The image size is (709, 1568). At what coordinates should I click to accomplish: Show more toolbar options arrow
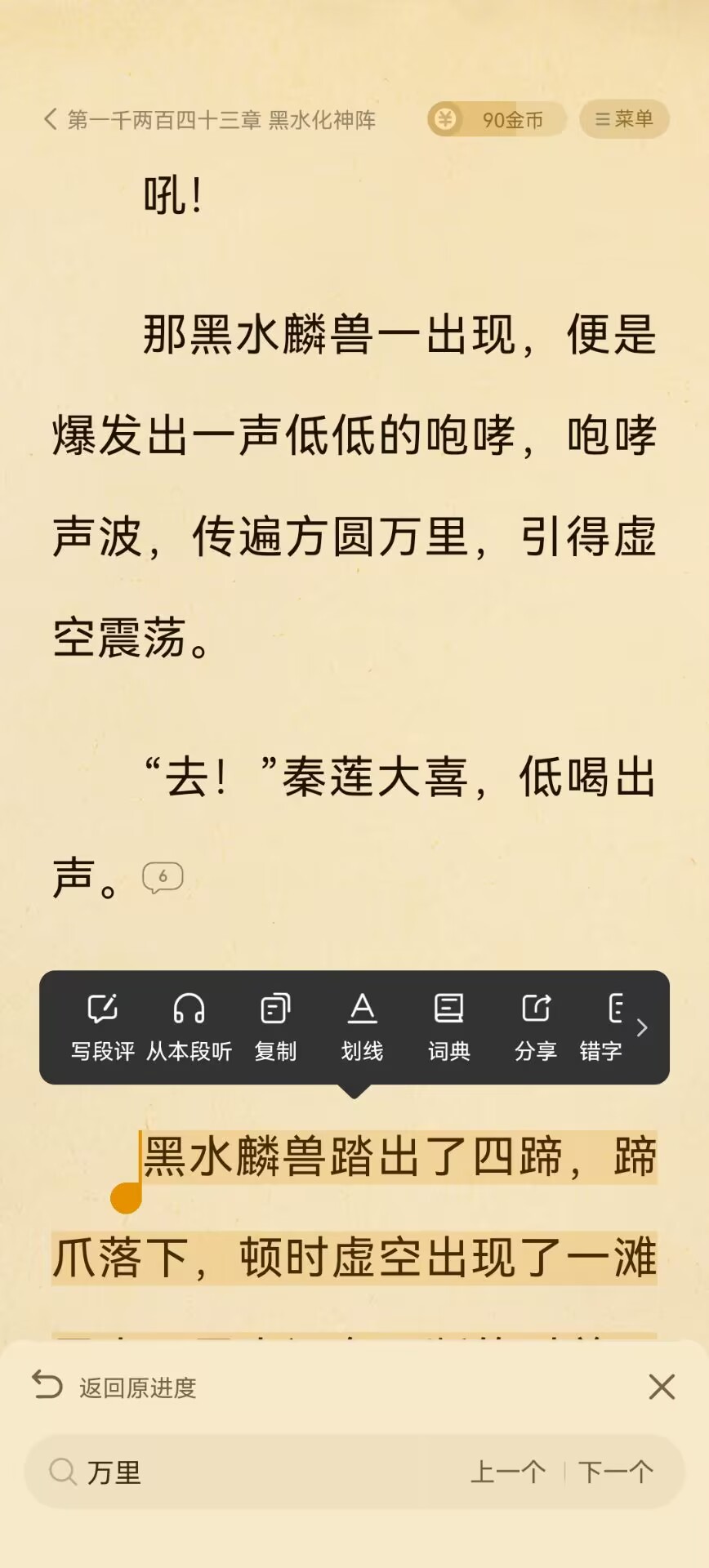pyautogui.click(x=643, y=1027)
